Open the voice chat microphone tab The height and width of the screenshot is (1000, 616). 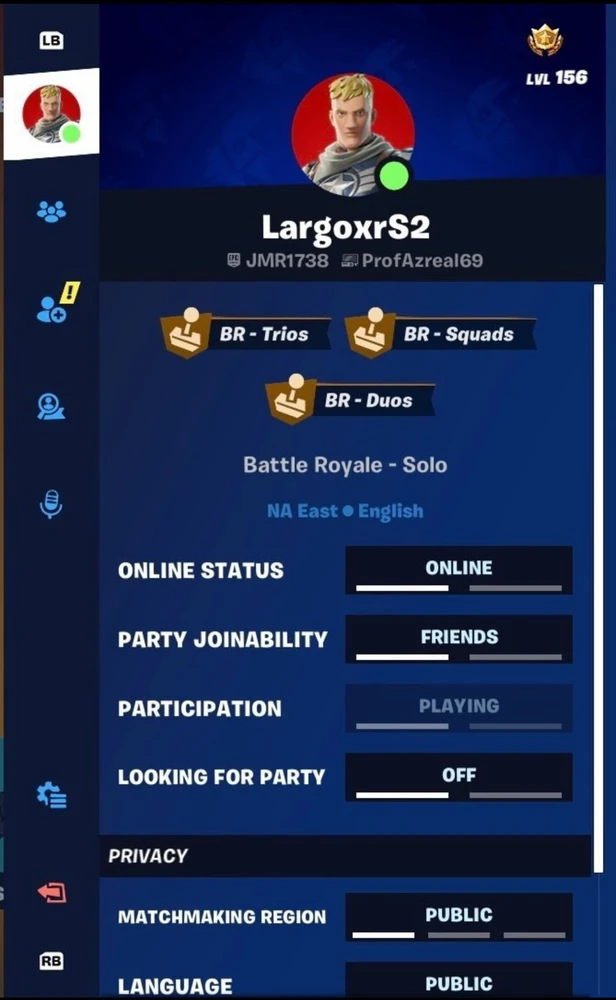51,504
